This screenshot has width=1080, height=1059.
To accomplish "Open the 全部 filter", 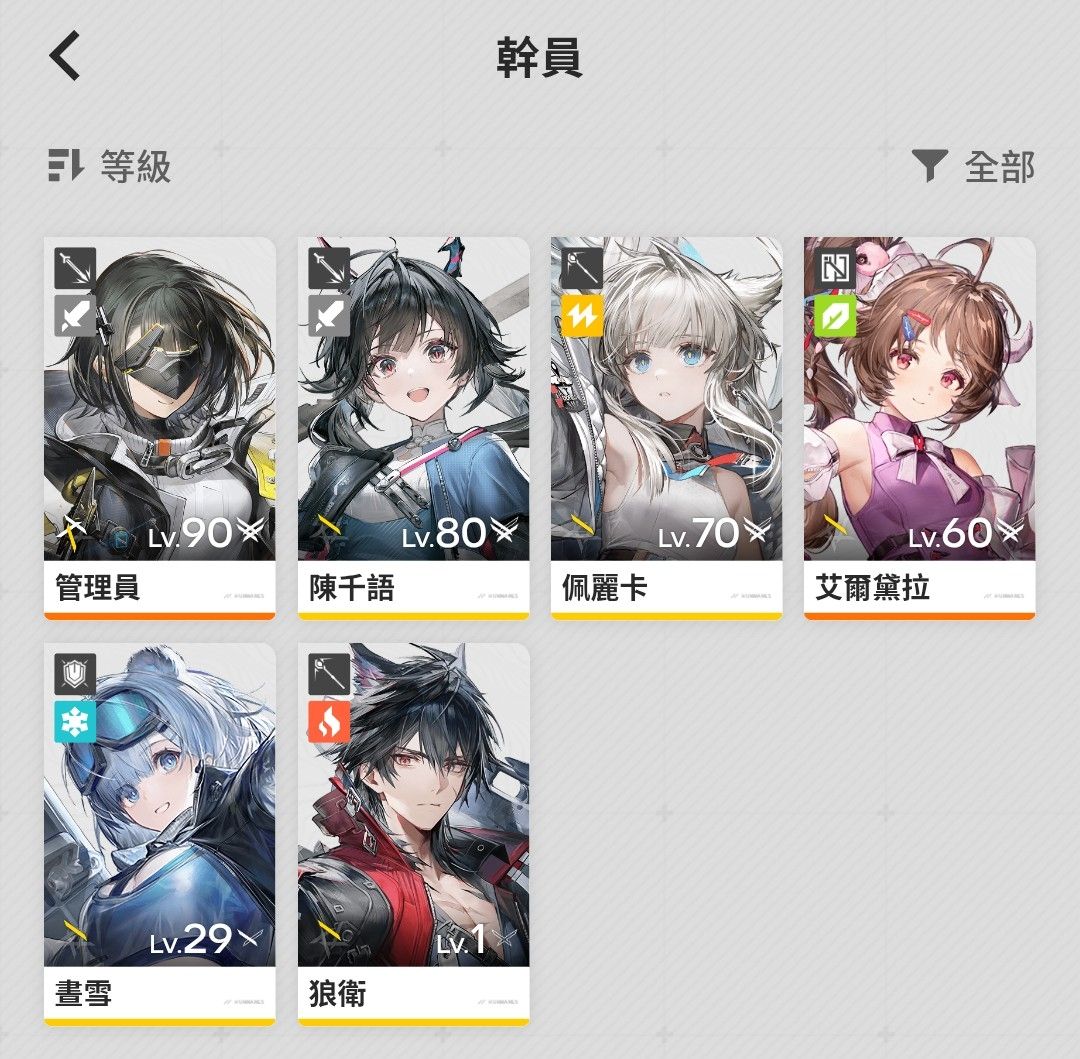I will (x=974, y=166).
